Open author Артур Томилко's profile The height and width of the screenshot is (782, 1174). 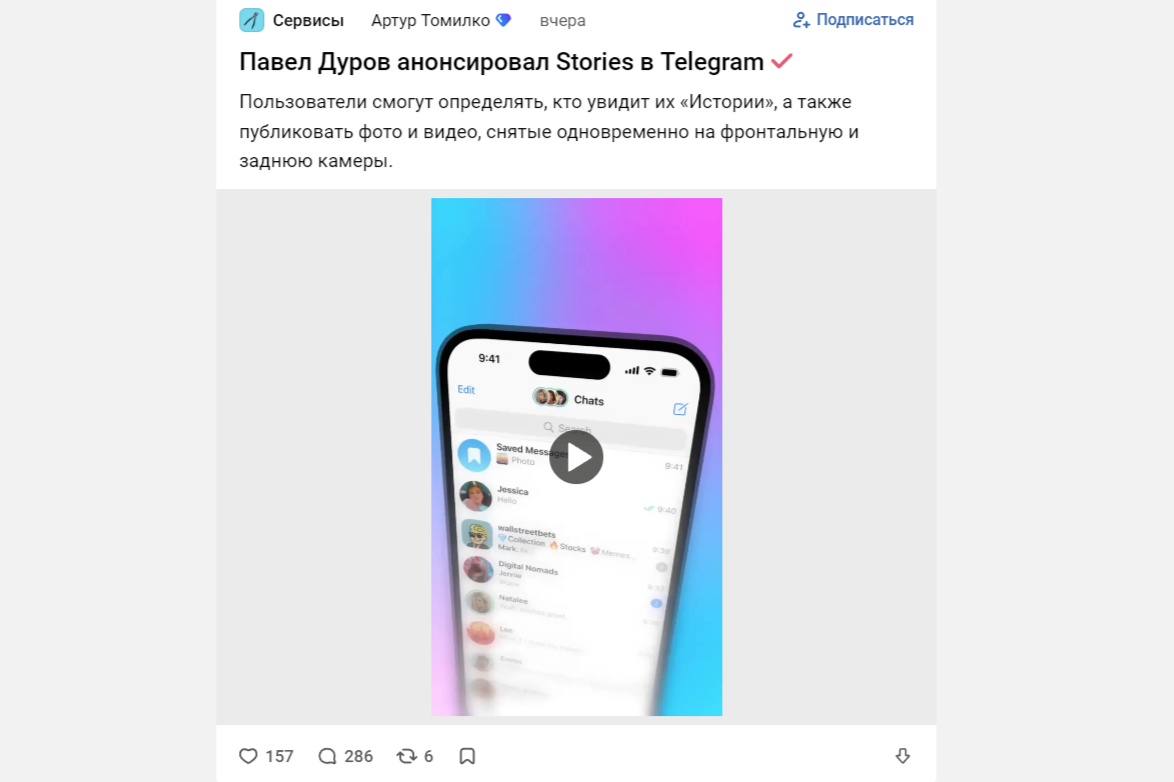pyautogui.click(x=430, y=20)
